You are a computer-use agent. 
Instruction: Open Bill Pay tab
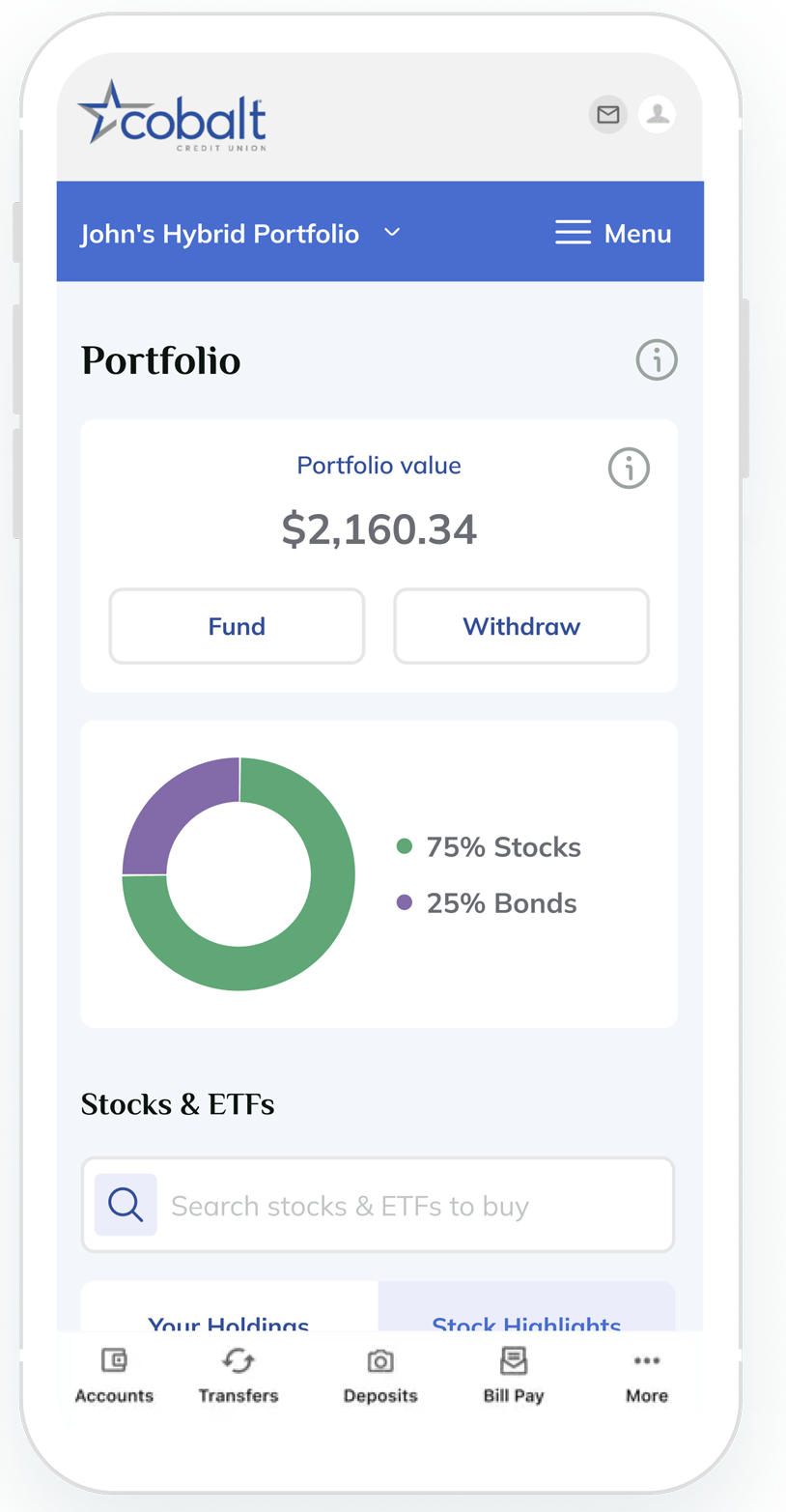514,1377
